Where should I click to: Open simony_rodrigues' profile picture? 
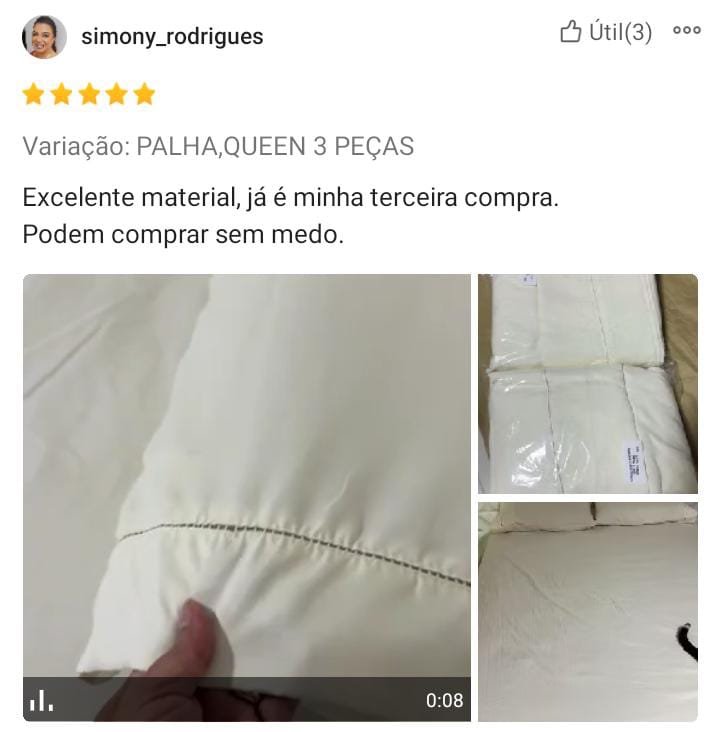pos(44,37)
